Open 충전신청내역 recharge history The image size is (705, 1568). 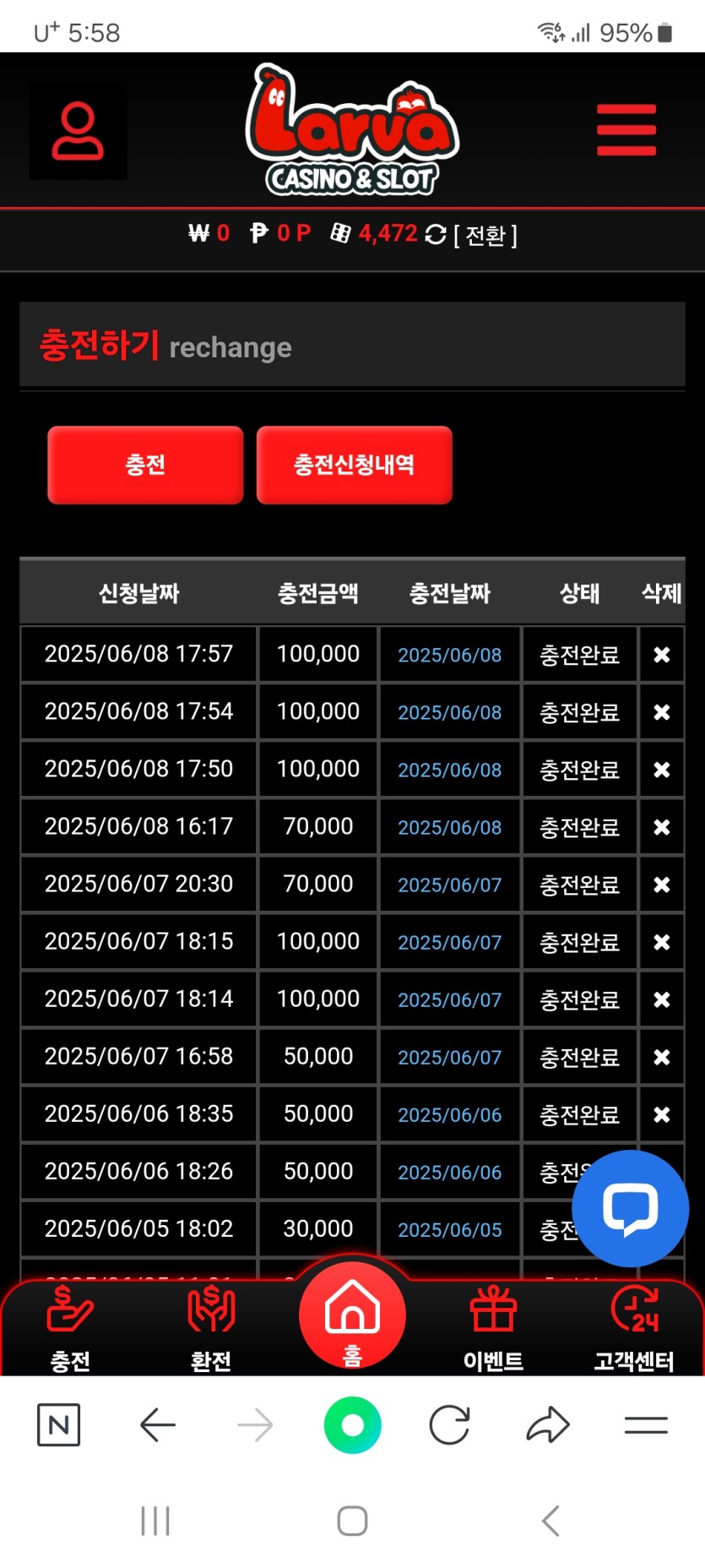click(354, 465)
